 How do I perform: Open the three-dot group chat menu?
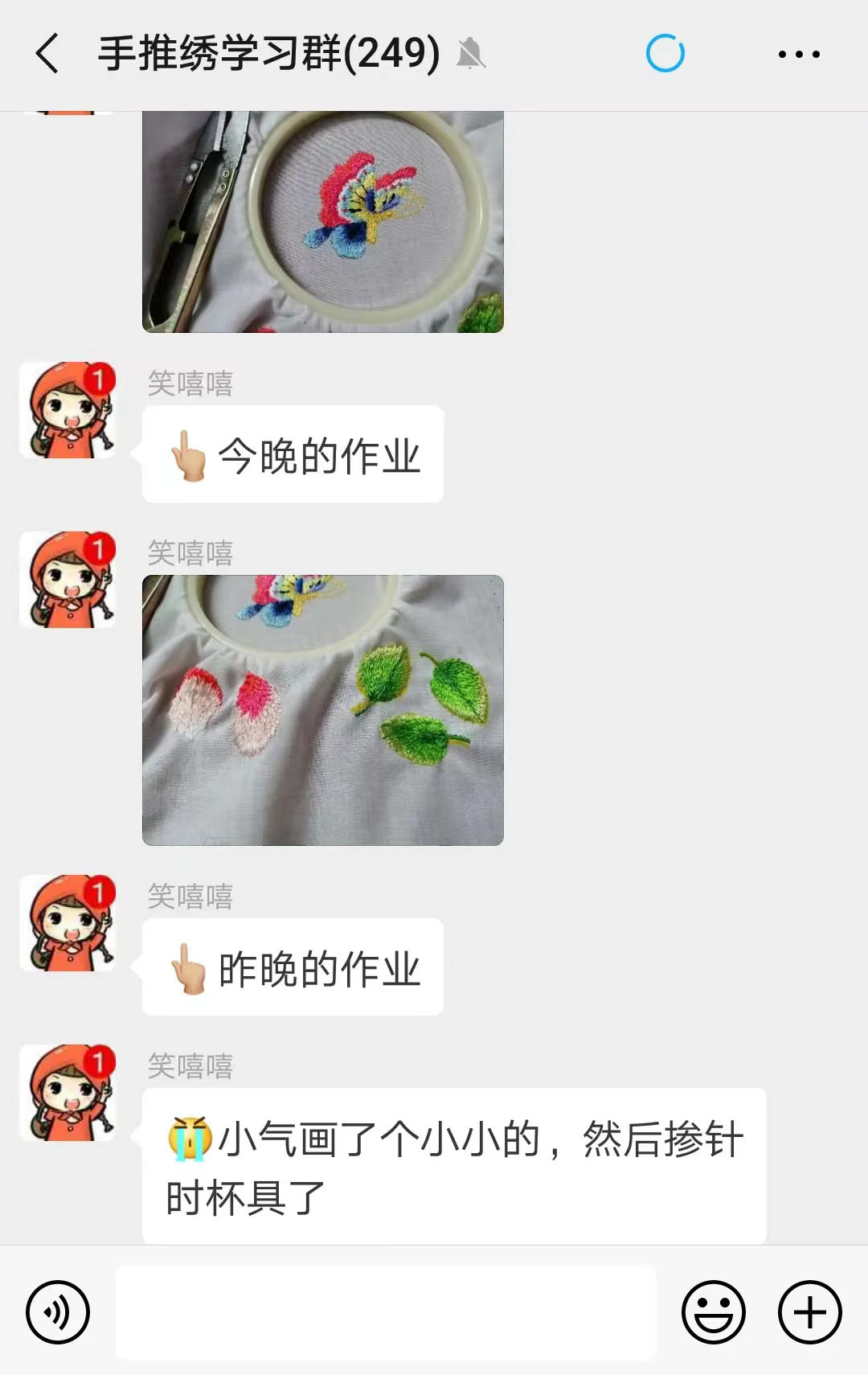tap(798, 55)
